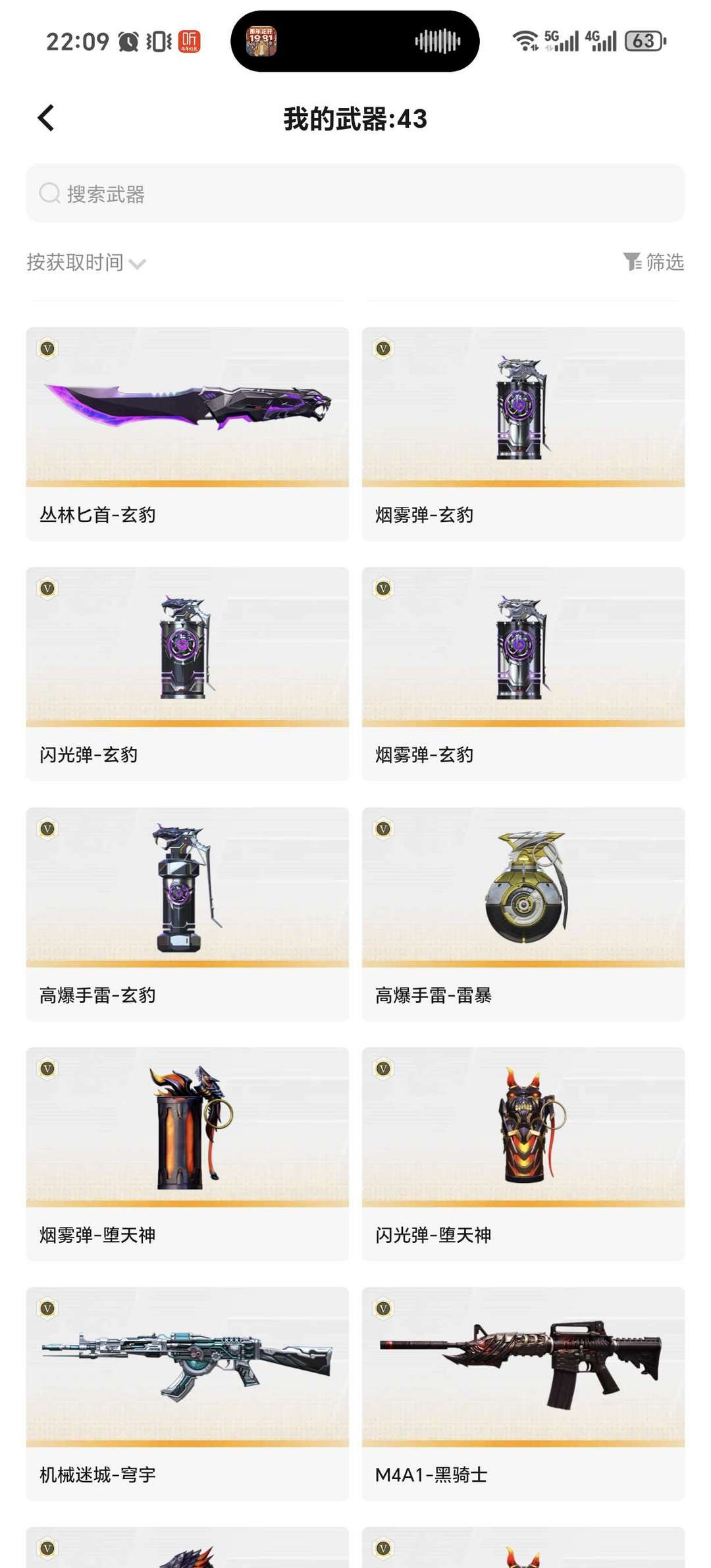Tap the search magnifier icon
This screenshot has height=1568, width=711.
point(49,194)
